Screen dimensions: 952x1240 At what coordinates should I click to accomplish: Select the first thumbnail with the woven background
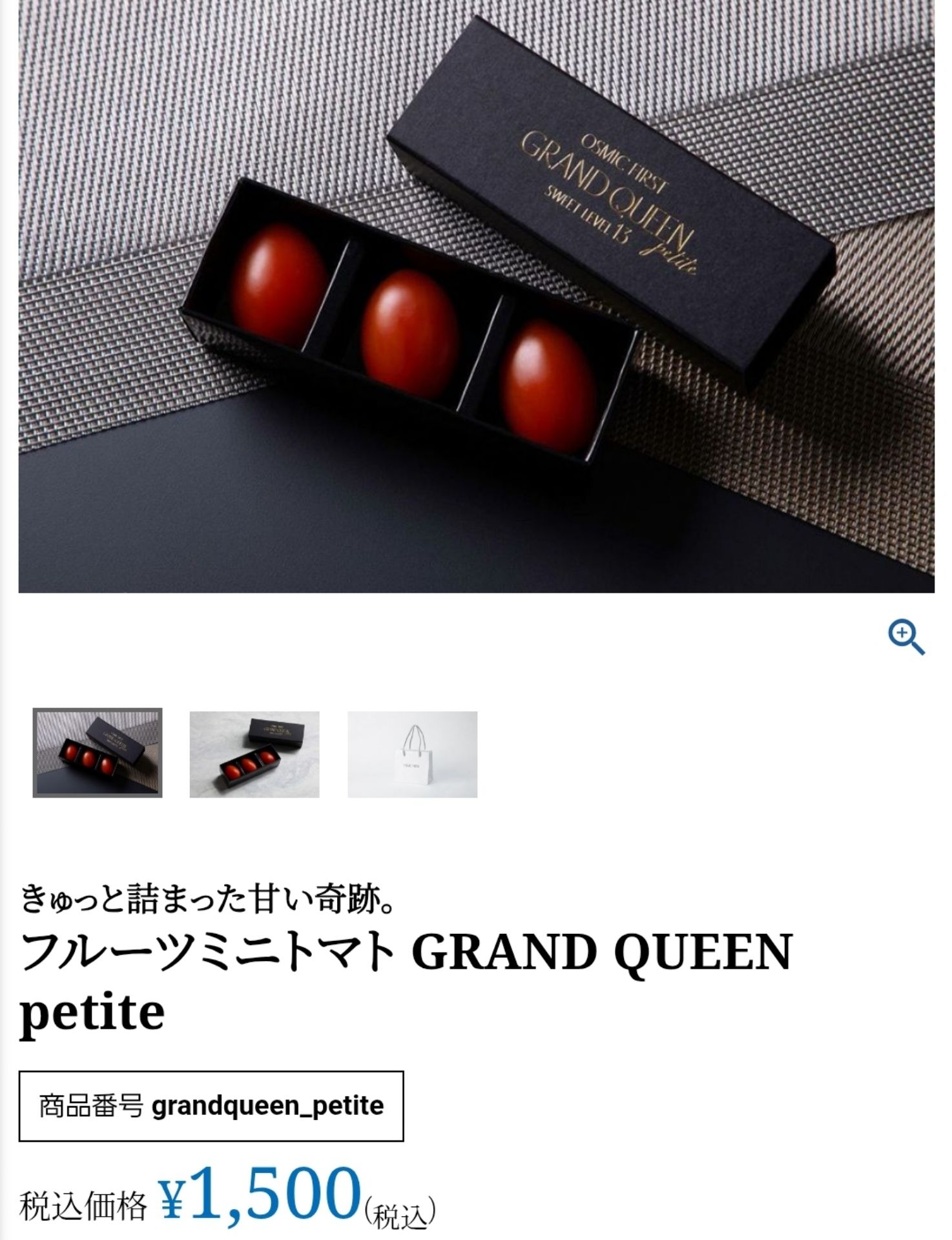click(x=98, y=753)
